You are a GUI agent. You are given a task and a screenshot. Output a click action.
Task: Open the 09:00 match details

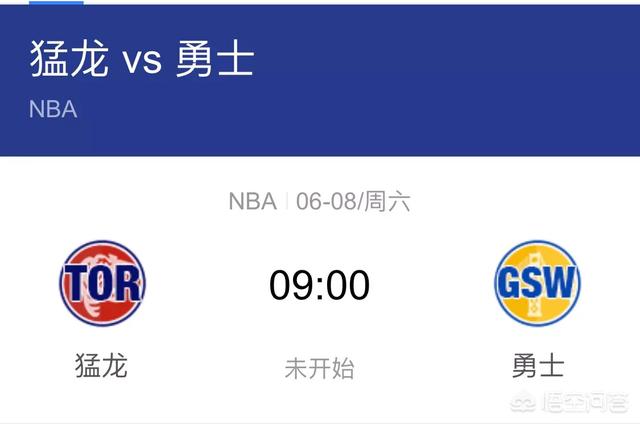pos(319,286)
